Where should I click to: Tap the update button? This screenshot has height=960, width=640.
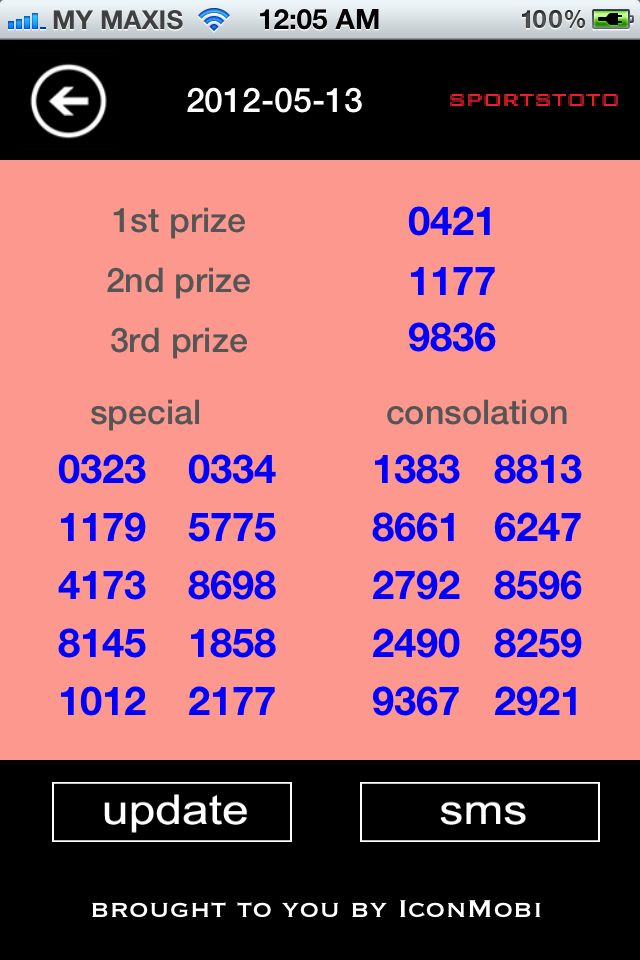(x=172, y=811)
